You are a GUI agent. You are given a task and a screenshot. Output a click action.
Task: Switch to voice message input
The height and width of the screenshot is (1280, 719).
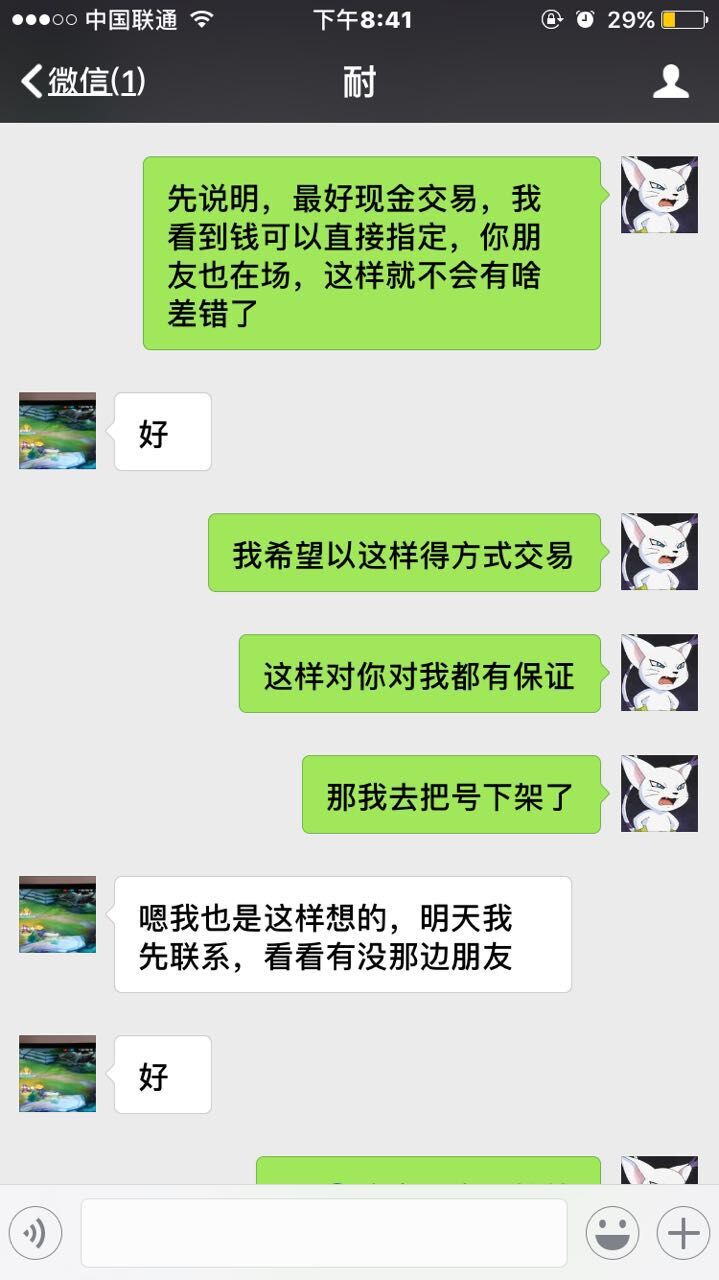[35, 1233]
